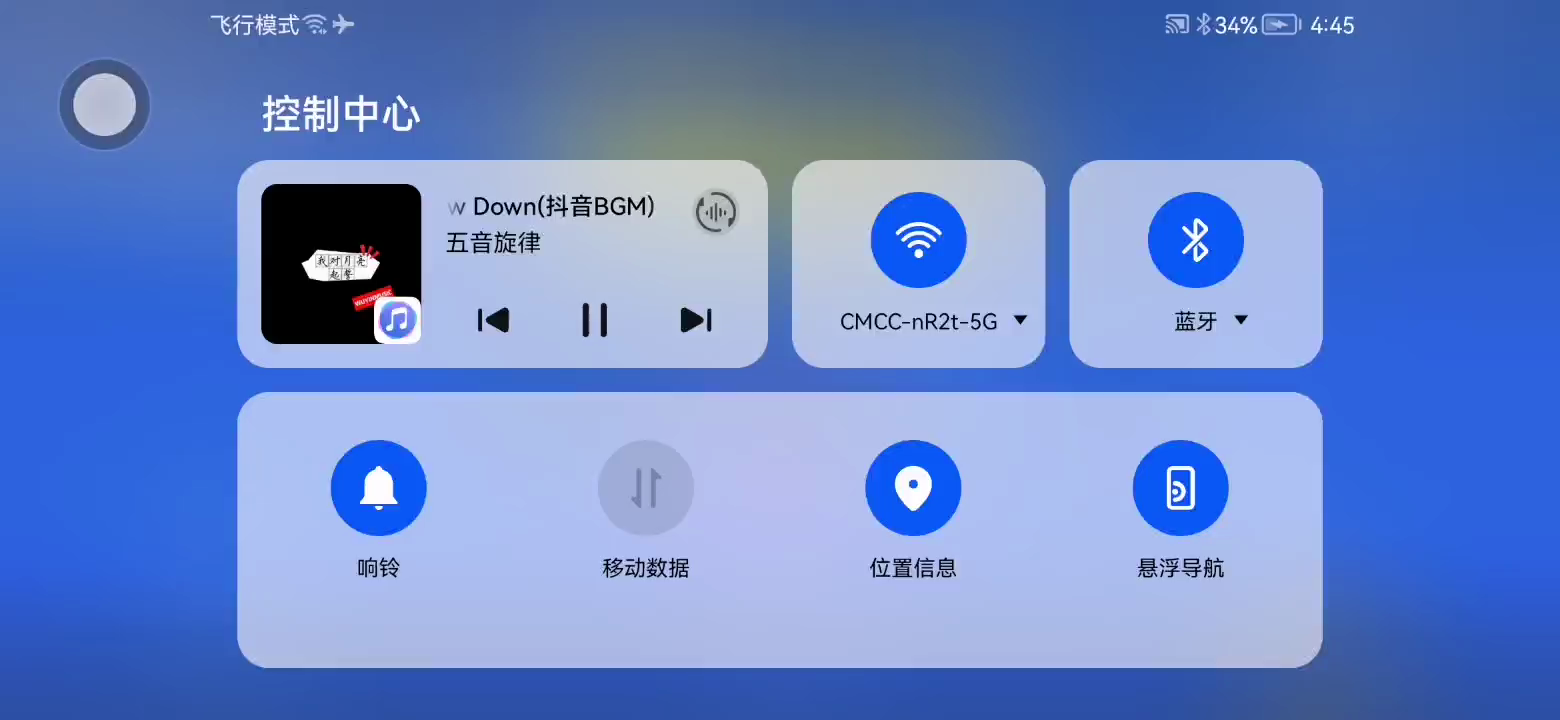
Task: Open audio output device switcher icon
Action: pos(716,212)
